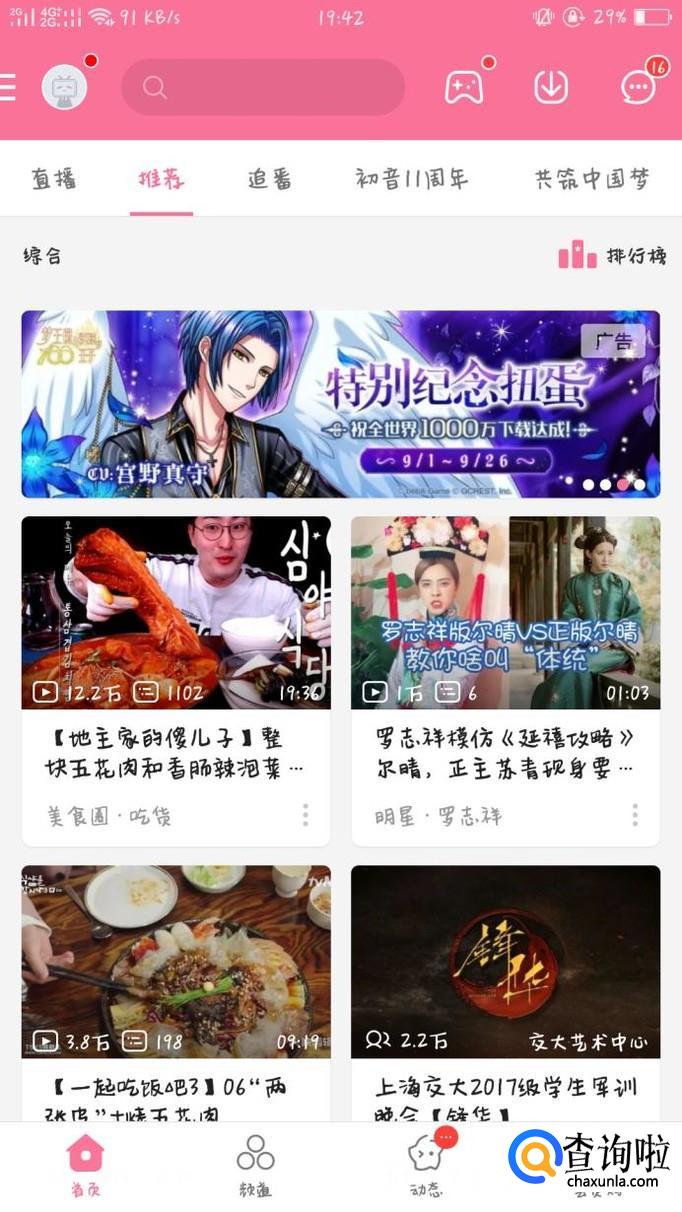Open more options on the 明星·罗志祥 card
This screenshot has height=1212, width=682.
click(635, 815)
